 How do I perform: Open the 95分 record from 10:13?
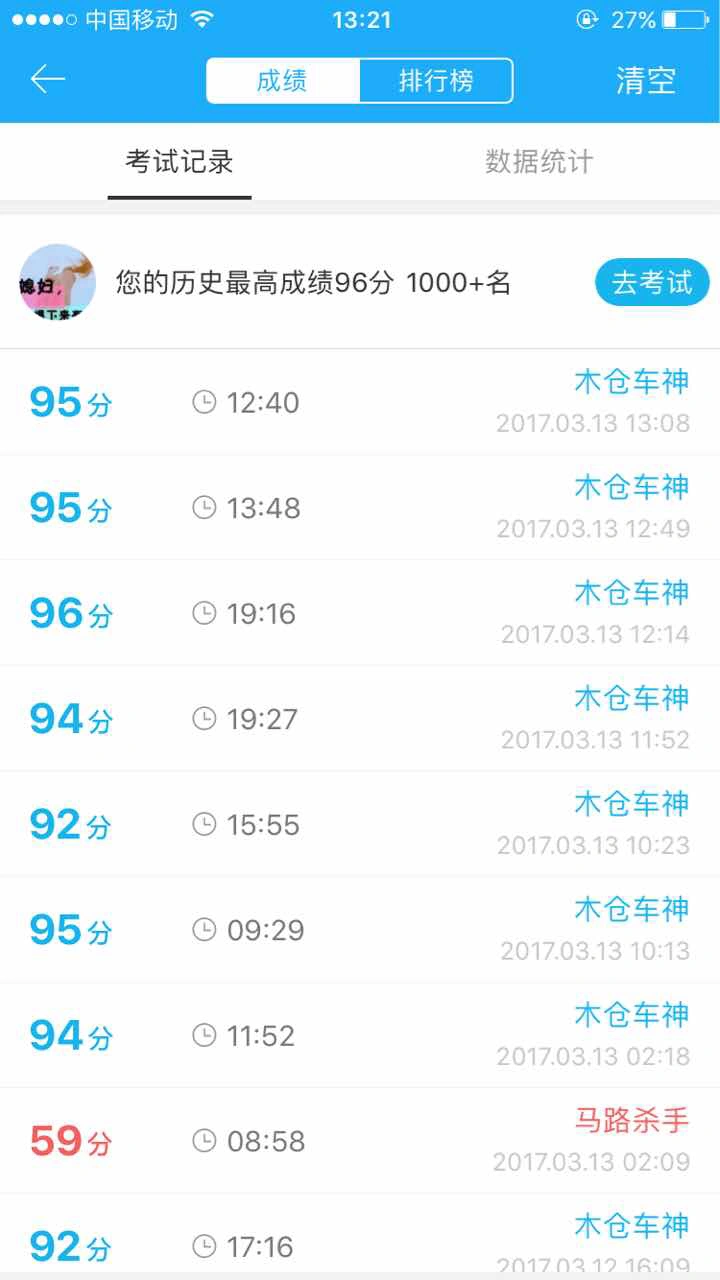(x=360, y=930)
